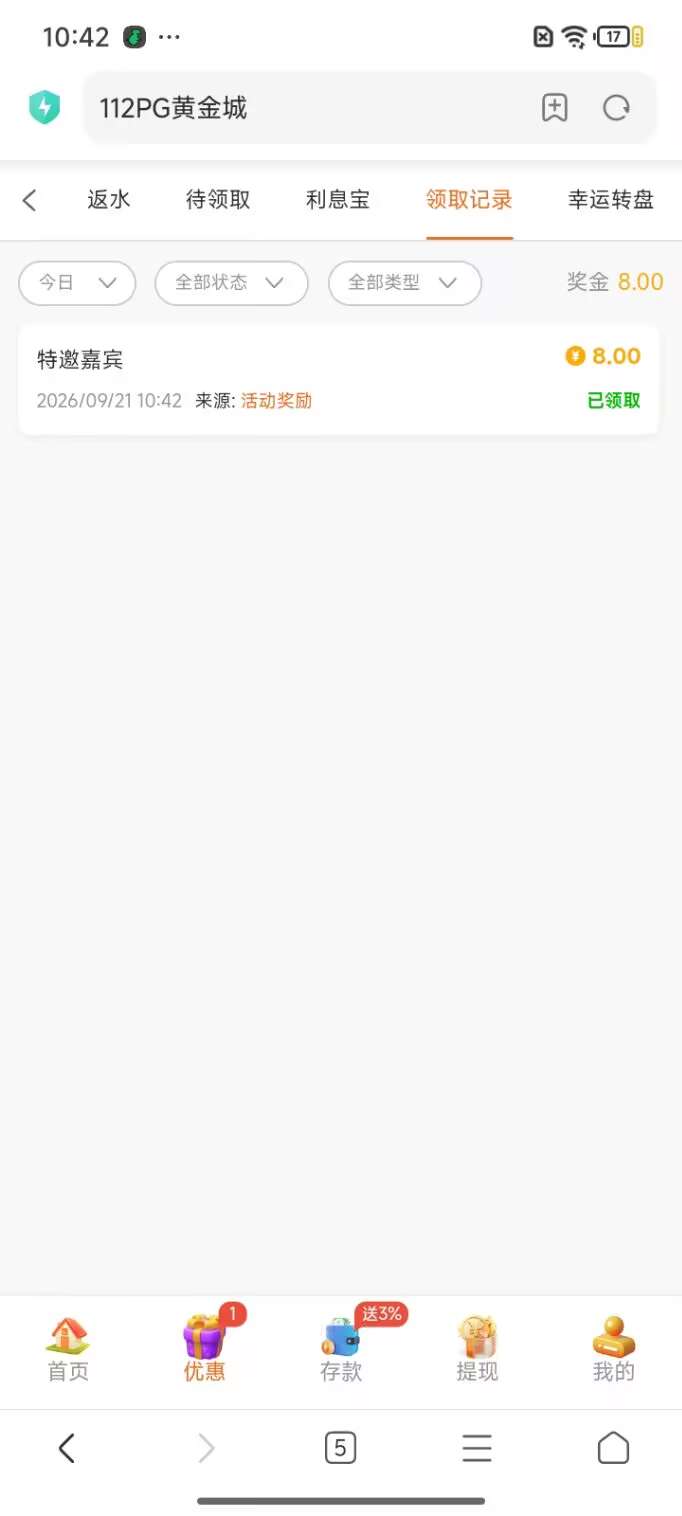
Task: Open the browser hamburger menu
Action: click(x=477, y=1447)
